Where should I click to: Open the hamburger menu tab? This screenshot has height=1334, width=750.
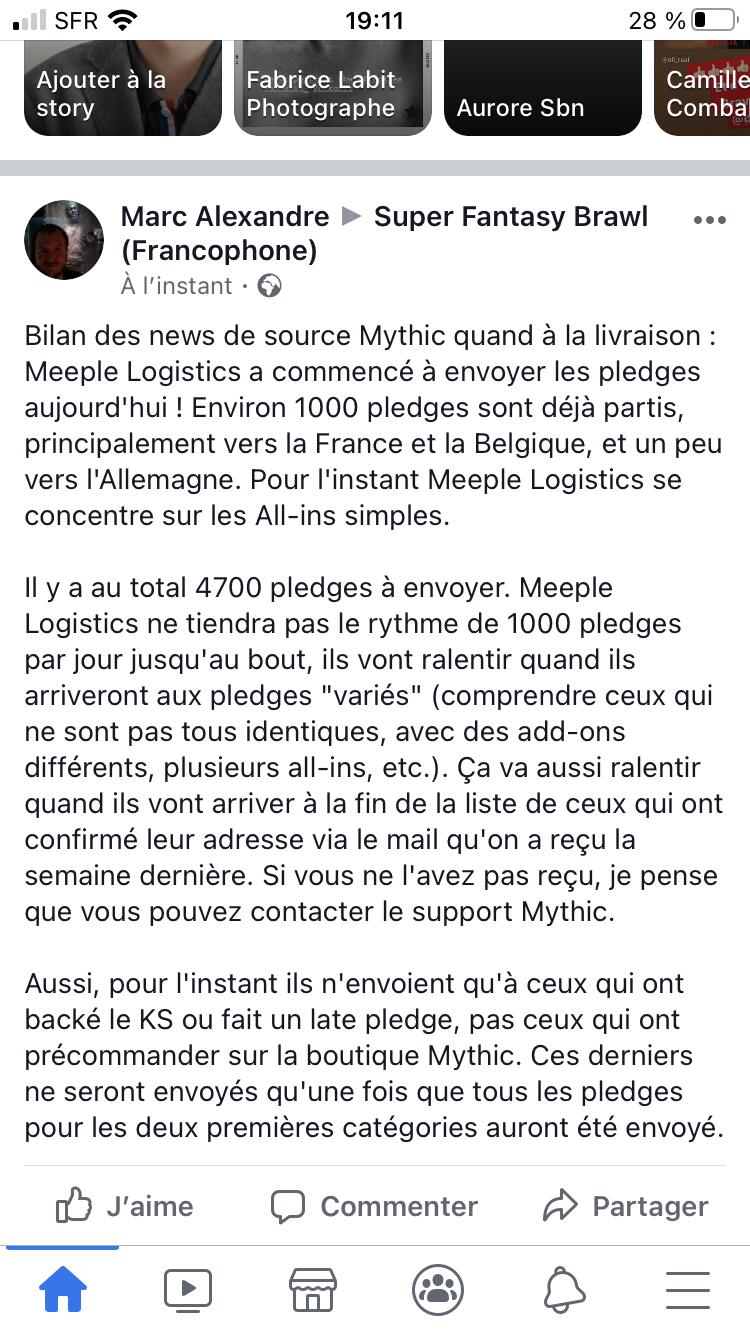pyautogui.click(x=688, y=1290)
